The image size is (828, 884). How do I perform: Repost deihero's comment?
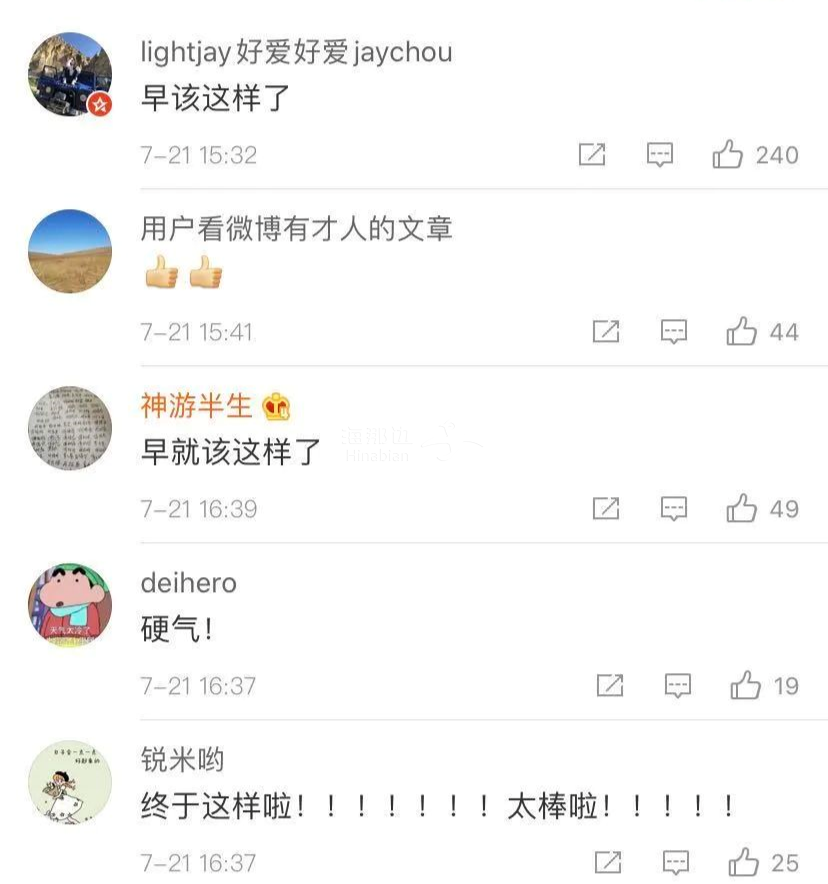(x=610, y=686)
